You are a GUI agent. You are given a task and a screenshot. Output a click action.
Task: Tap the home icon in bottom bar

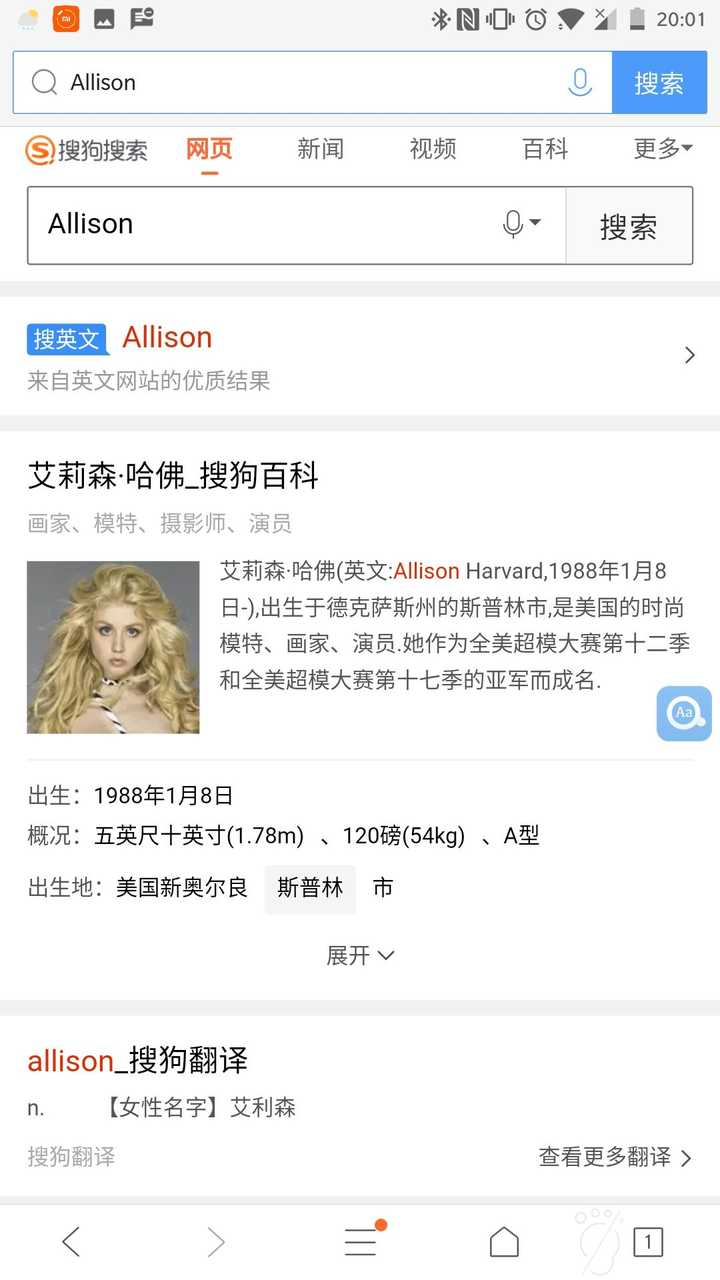pyautogui.click(x=504, y=1240)
